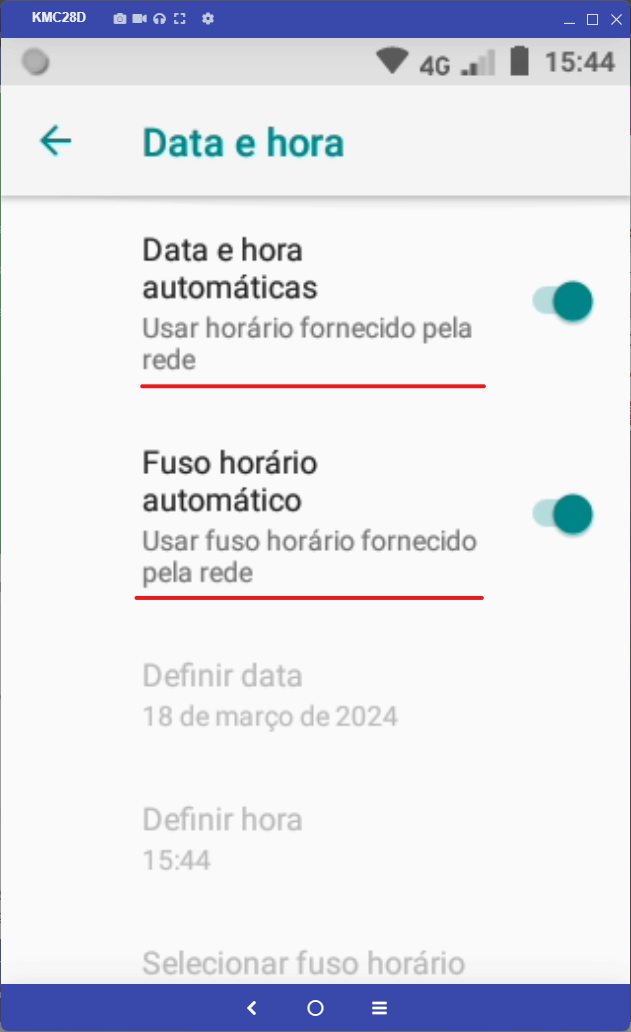Maximize the emulator window
631x1032 pixels.
592,19
